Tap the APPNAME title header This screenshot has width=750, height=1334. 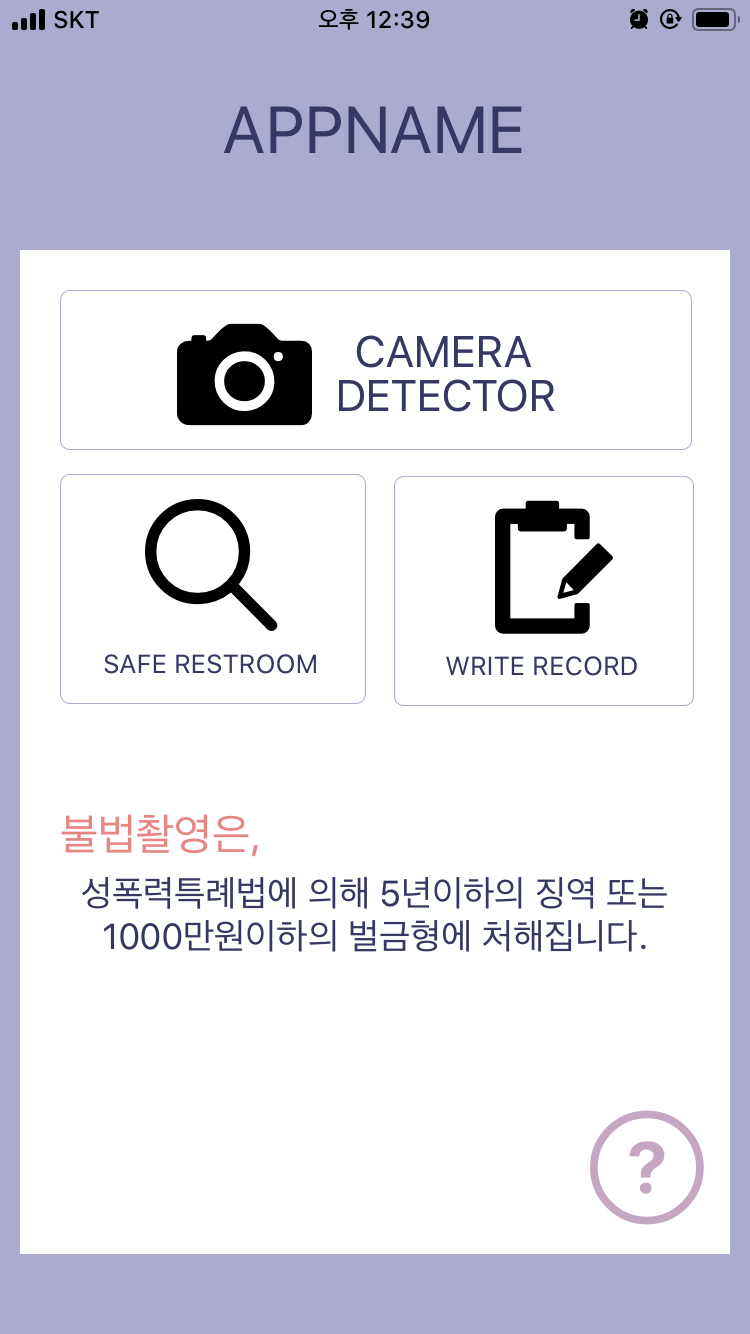click(375, 128)
